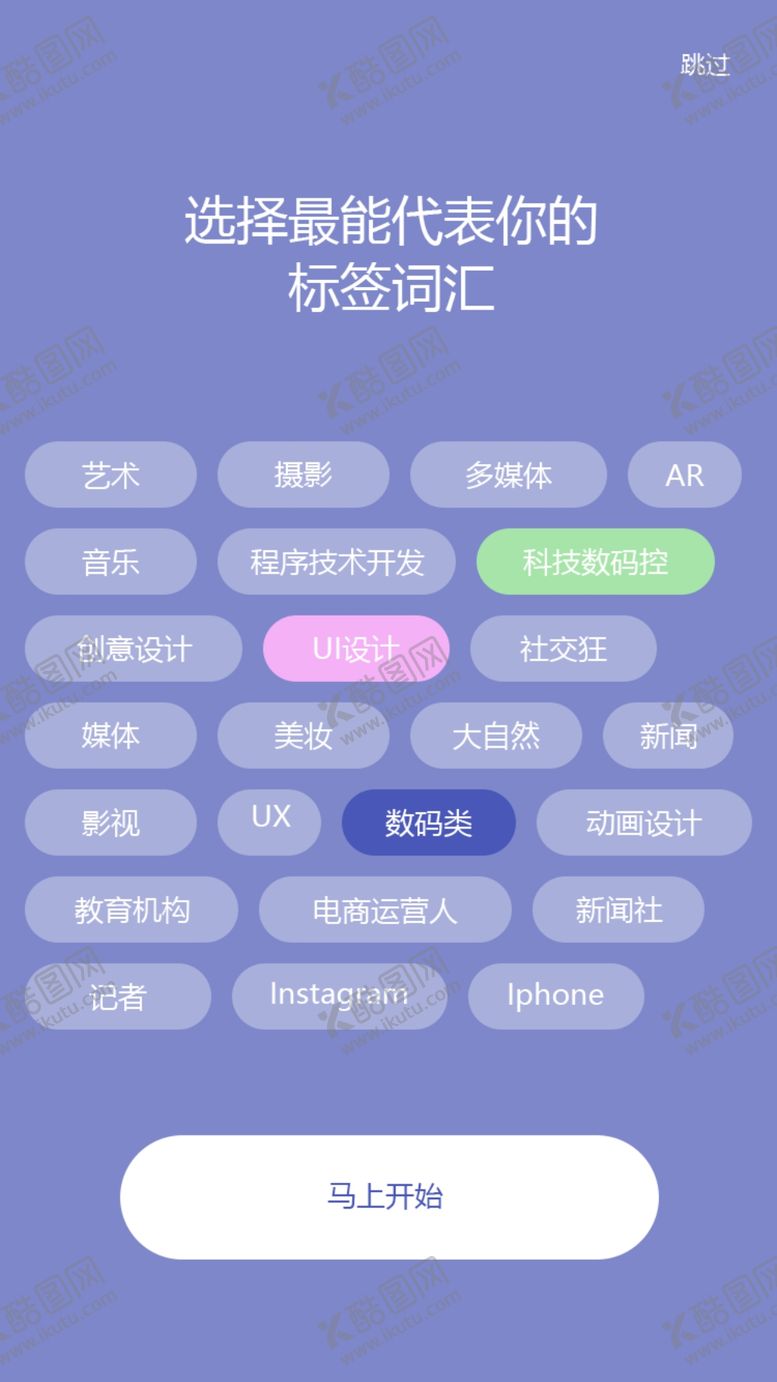Tap the 马上开始 button to begin
Image resolution: width=777 pixels, height=1382 pixels.
click(389, 1197)
